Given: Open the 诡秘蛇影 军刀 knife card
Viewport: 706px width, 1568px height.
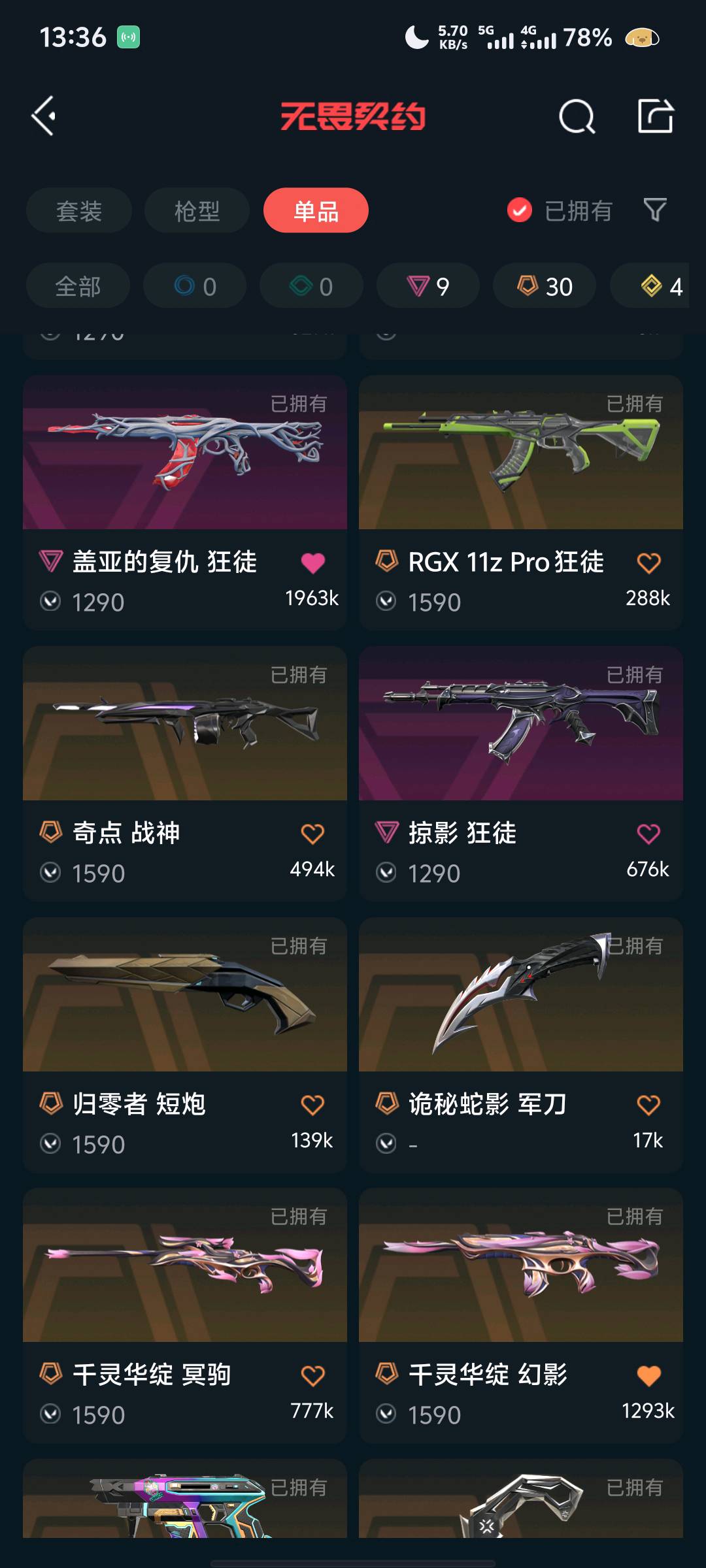Looking at the screenshot, I should pos(521,1044).
